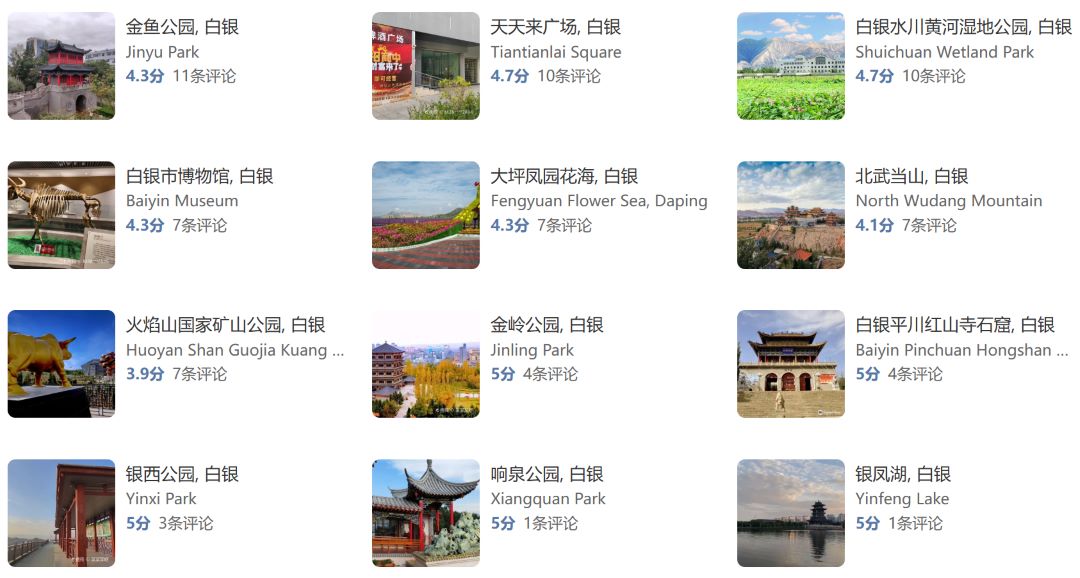
Task: View the Yinxi Park card
Action: pyautogui.click(x=182, y=475)
